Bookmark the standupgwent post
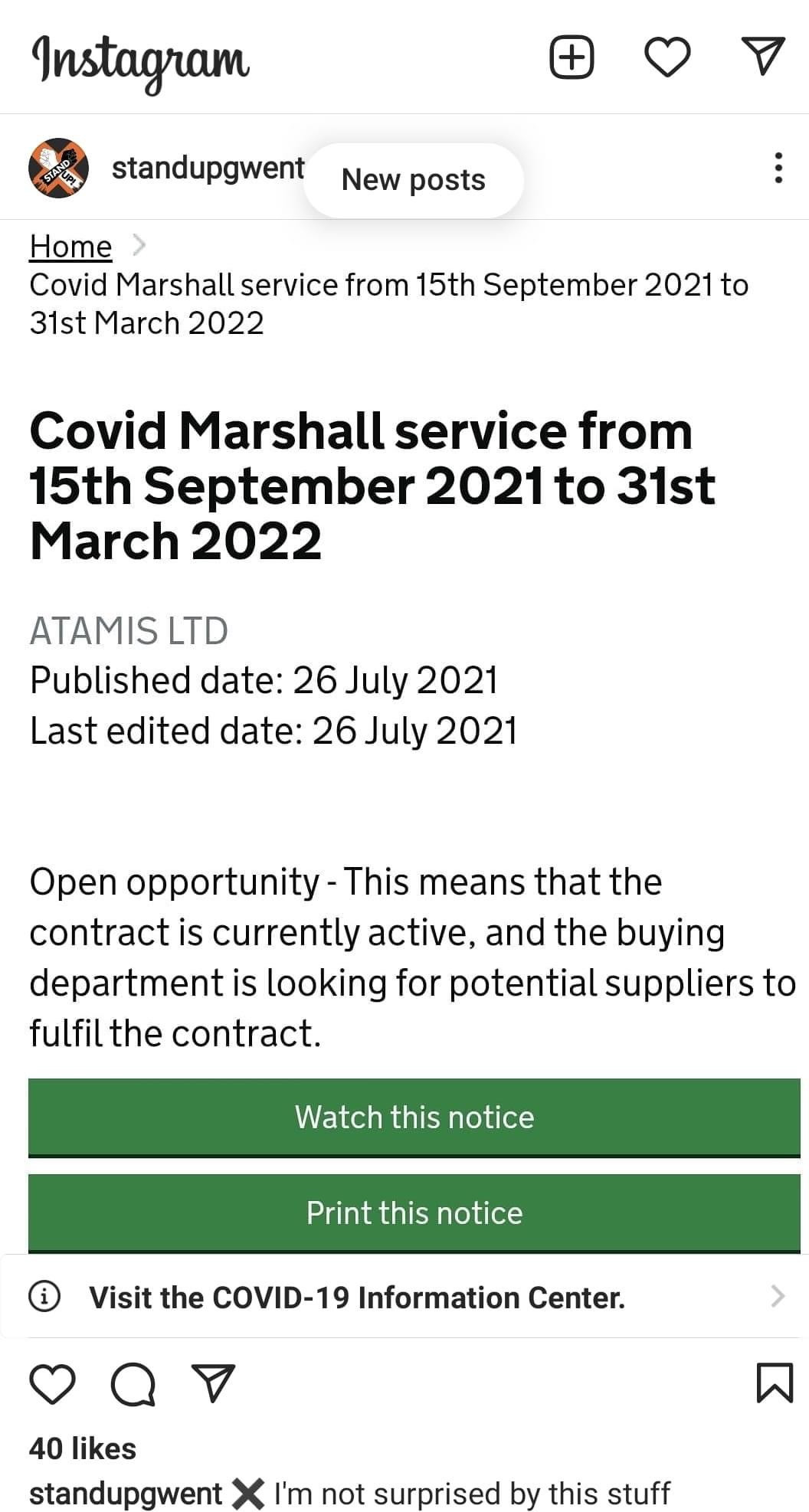The image size is (809, 1512). pos(775,1384)
